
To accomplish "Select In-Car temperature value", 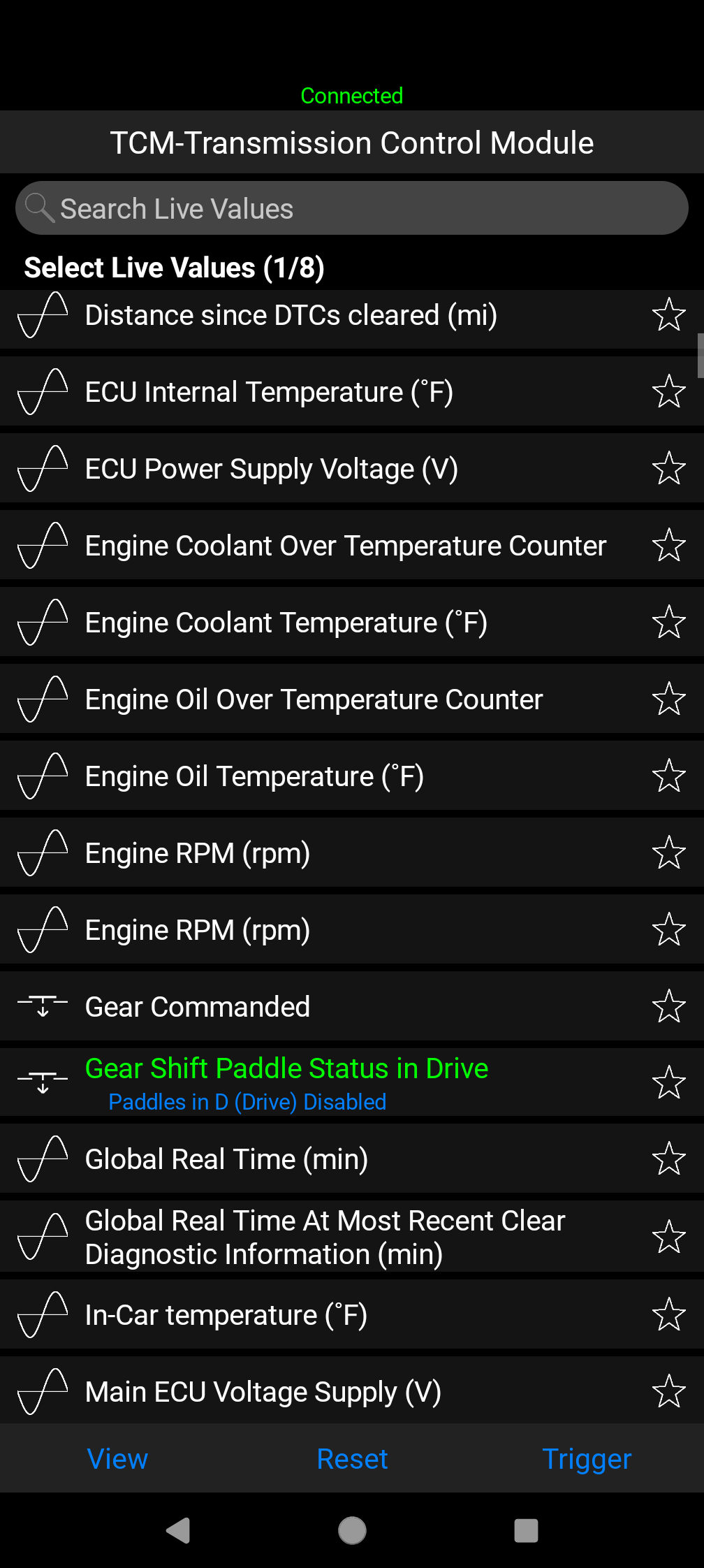I will pyautogui.click(x=352, y=1314).
